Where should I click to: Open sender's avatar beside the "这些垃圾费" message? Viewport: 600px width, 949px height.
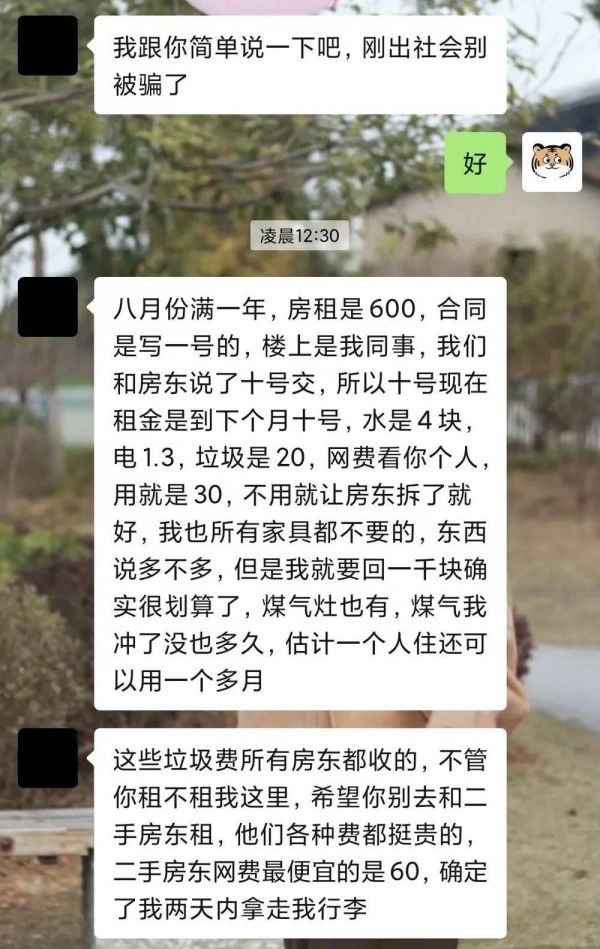pyautogui.click(x=47, y=757)
